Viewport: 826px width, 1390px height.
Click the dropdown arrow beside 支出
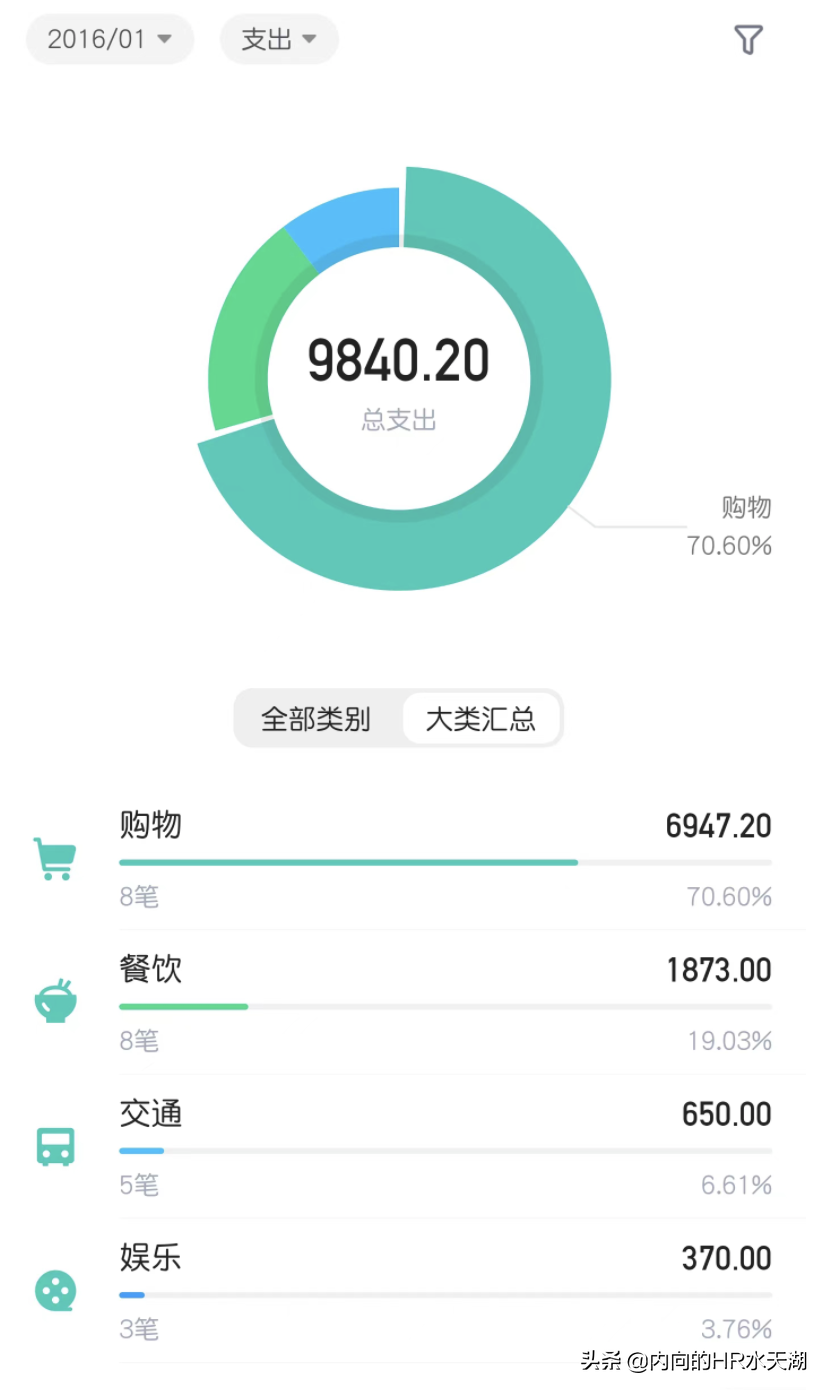311,39
